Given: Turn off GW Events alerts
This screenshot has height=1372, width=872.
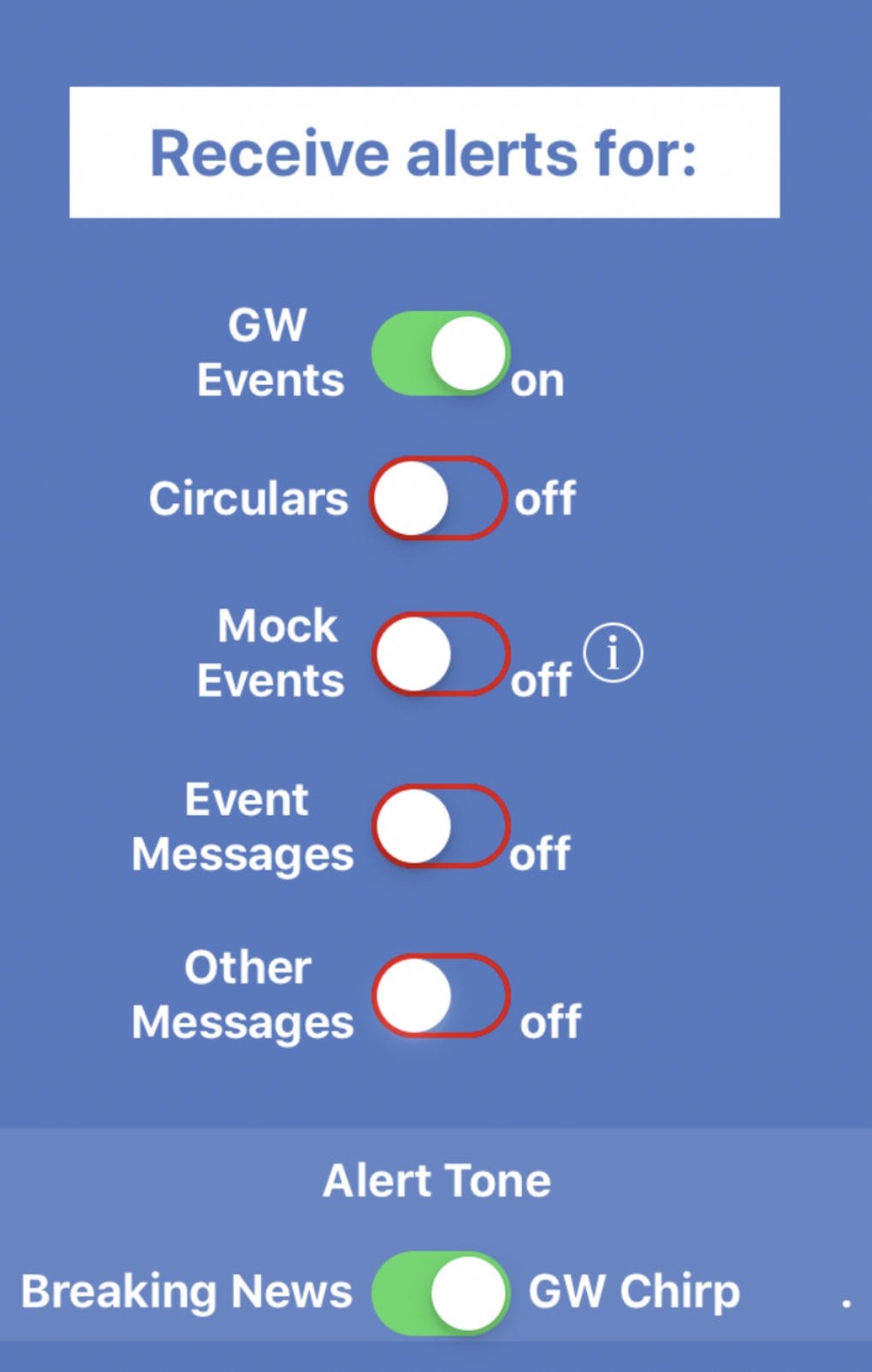Looking at the screenshot, I should [441, 353].
